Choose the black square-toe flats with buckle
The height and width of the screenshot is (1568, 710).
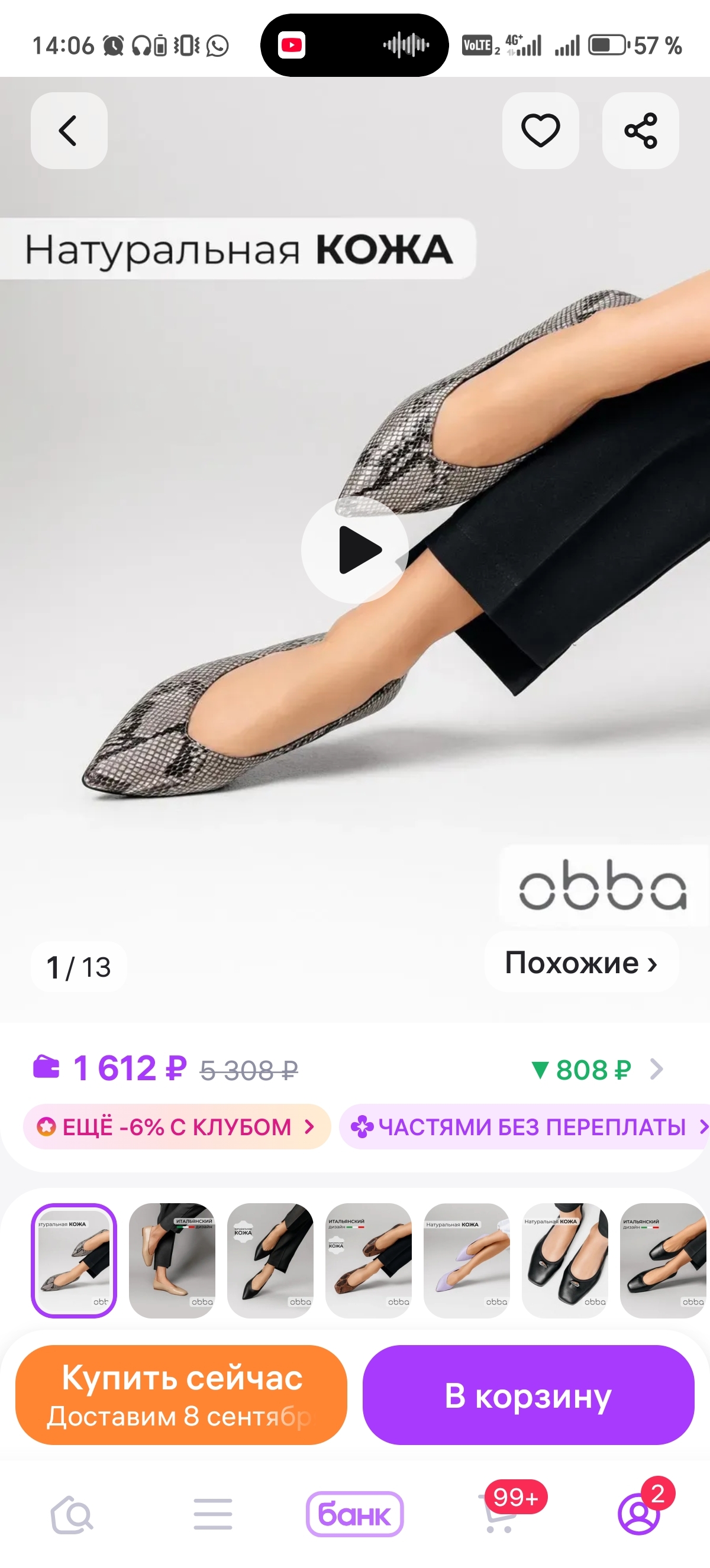coord(564,1261)
